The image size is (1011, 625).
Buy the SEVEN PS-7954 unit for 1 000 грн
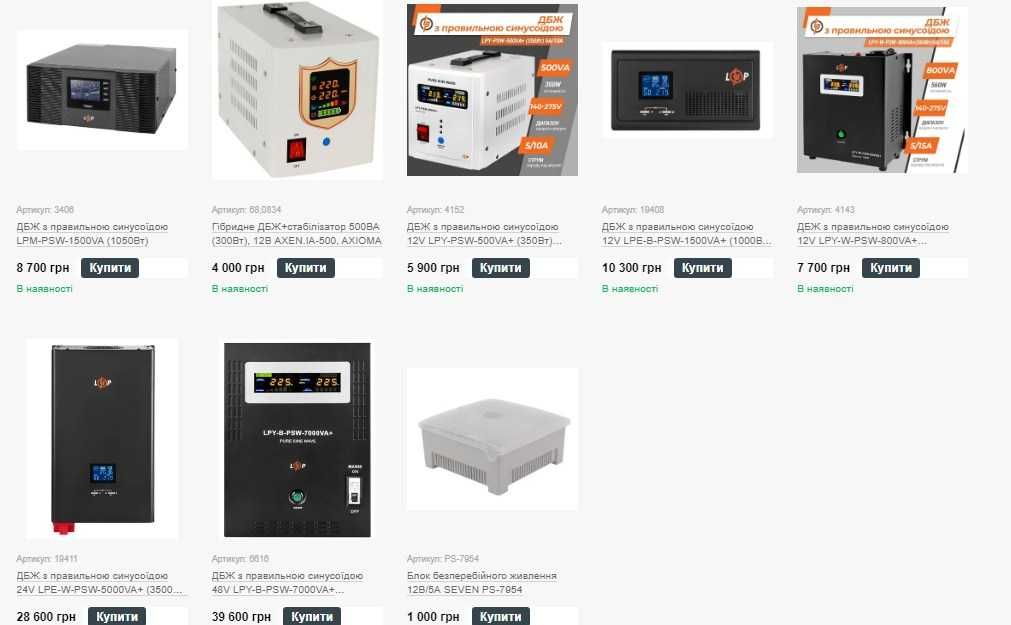(500, 616)
